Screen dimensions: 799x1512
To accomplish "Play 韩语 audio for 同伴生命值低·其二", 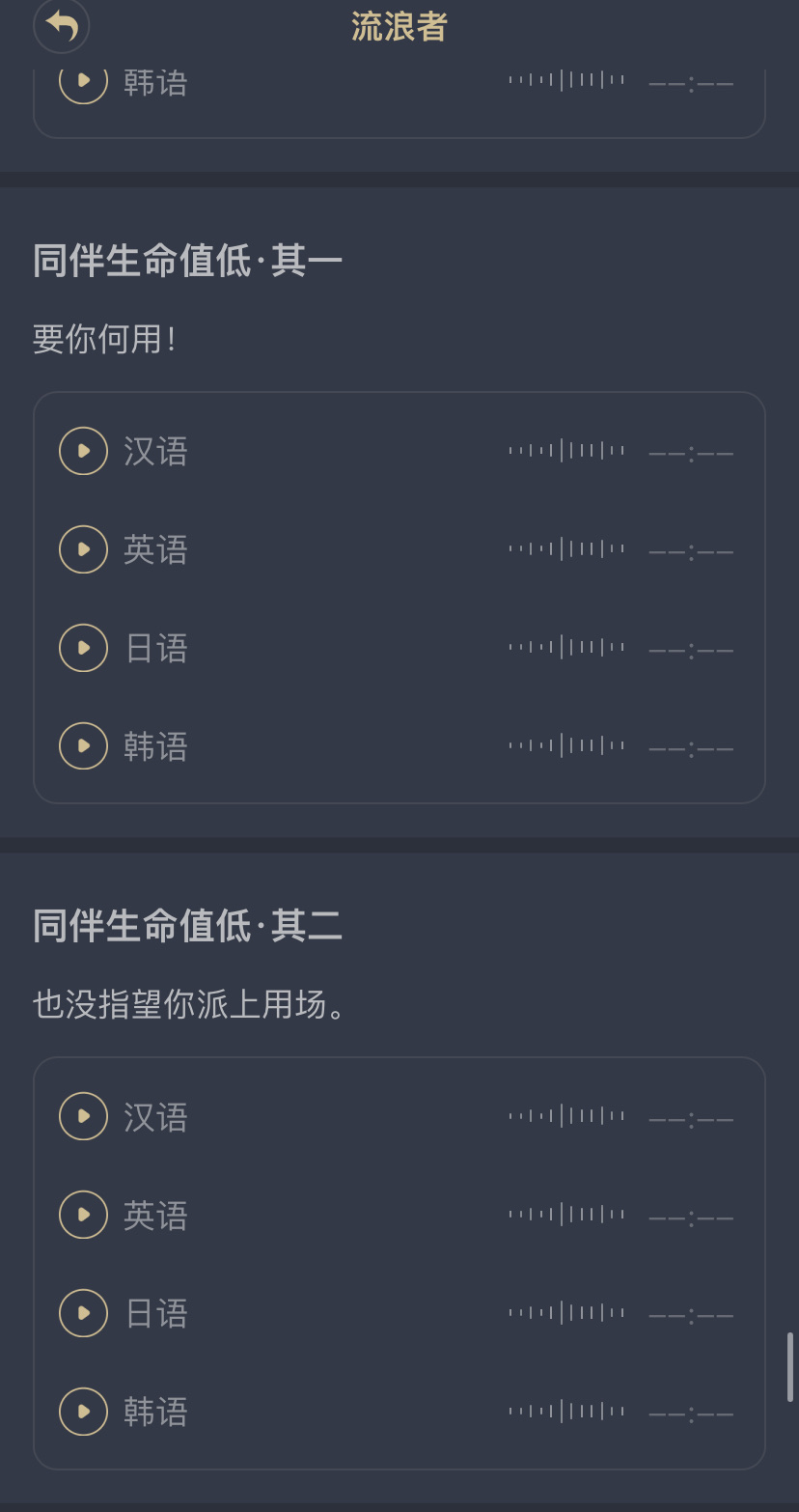I will click(x=84, y=1412).
